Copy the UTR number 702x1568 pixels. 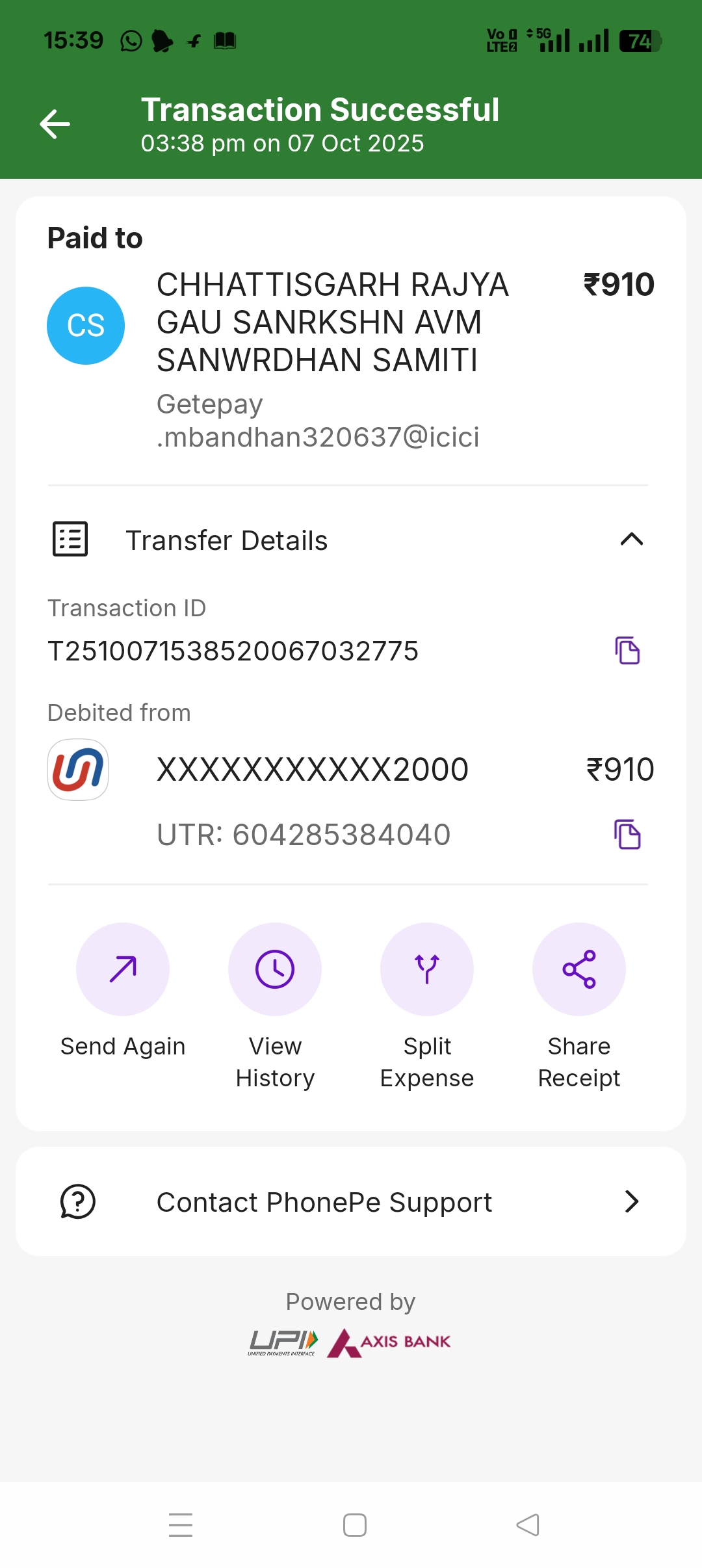(627, 835)
